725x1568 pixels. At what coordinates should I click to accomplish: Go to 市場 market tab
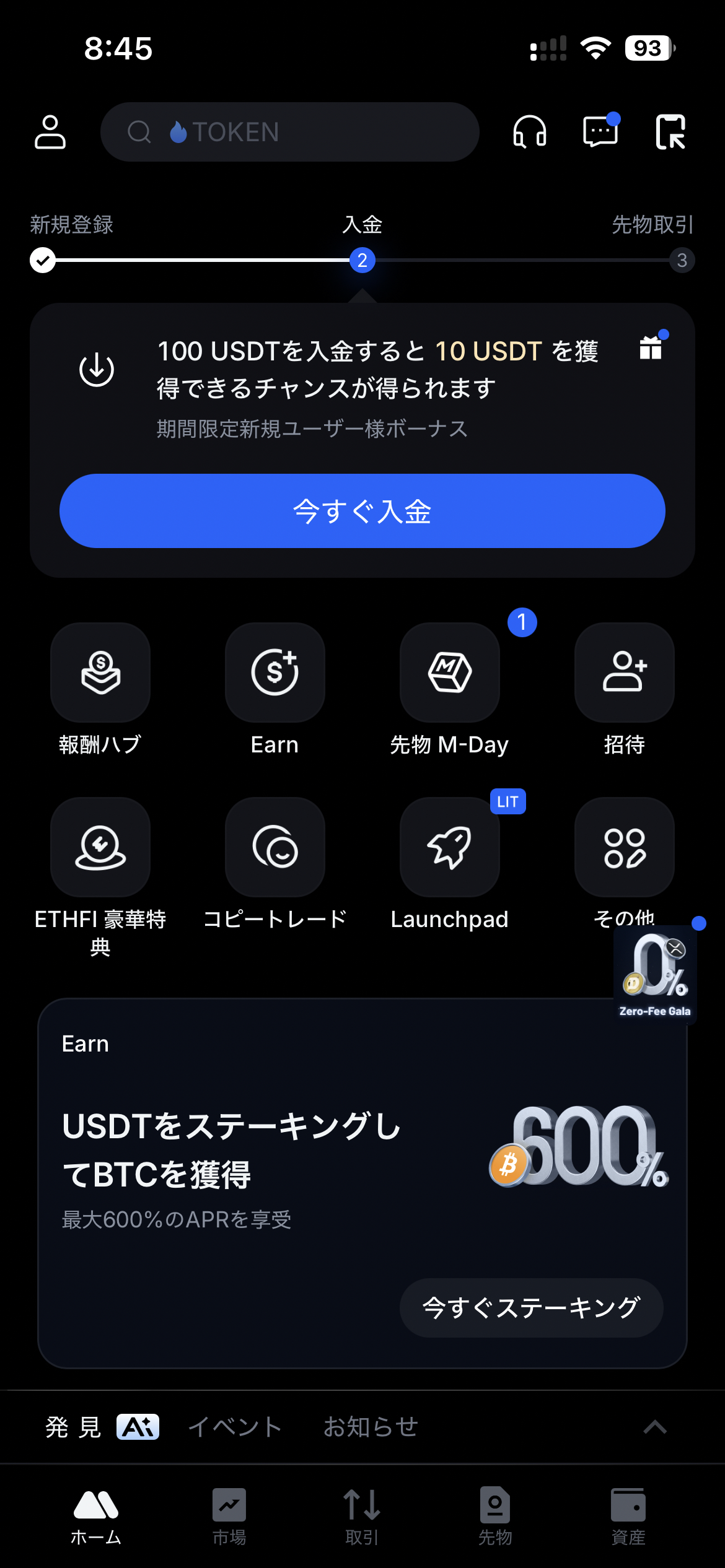point(229,1516)
